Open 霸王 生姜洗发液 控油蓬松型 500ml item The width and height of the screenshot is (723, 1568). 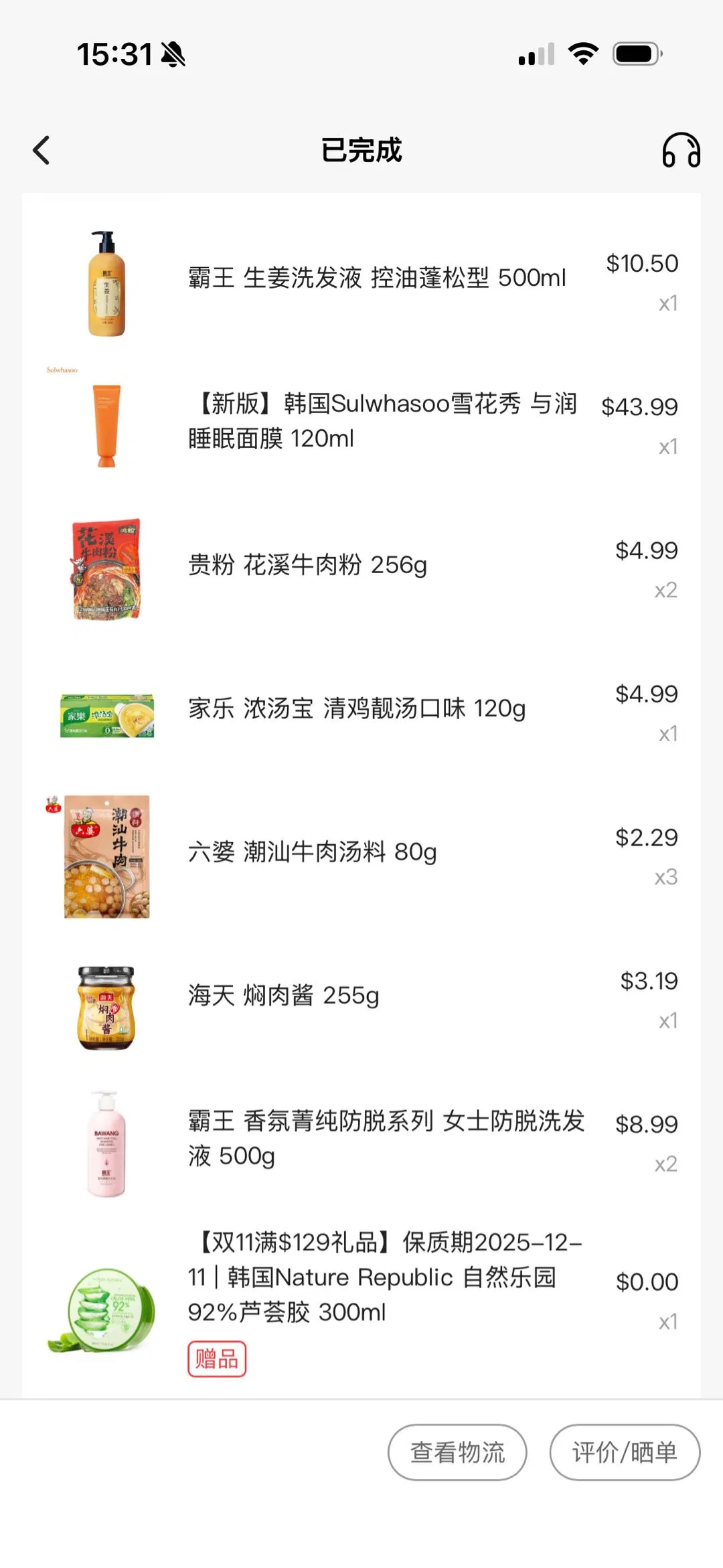[x=376, y=278]
